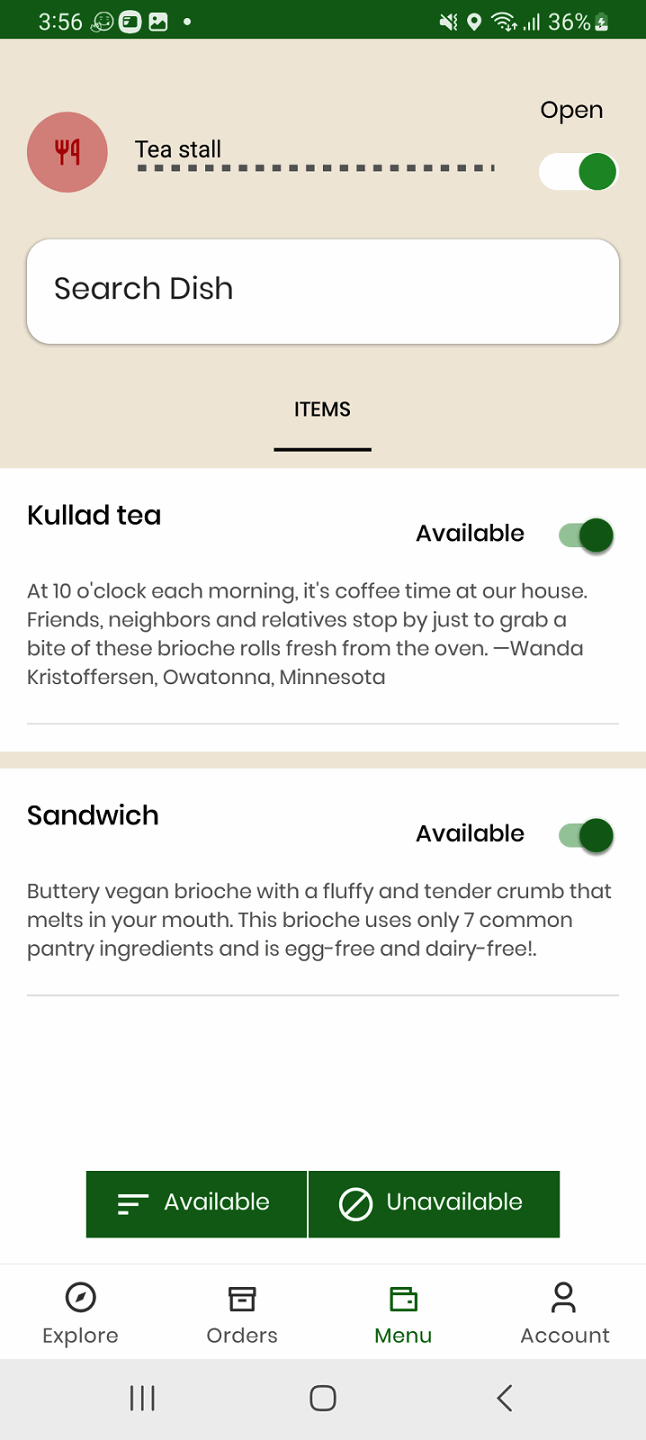Disable the Sandwich Available switch

point(585,835)
